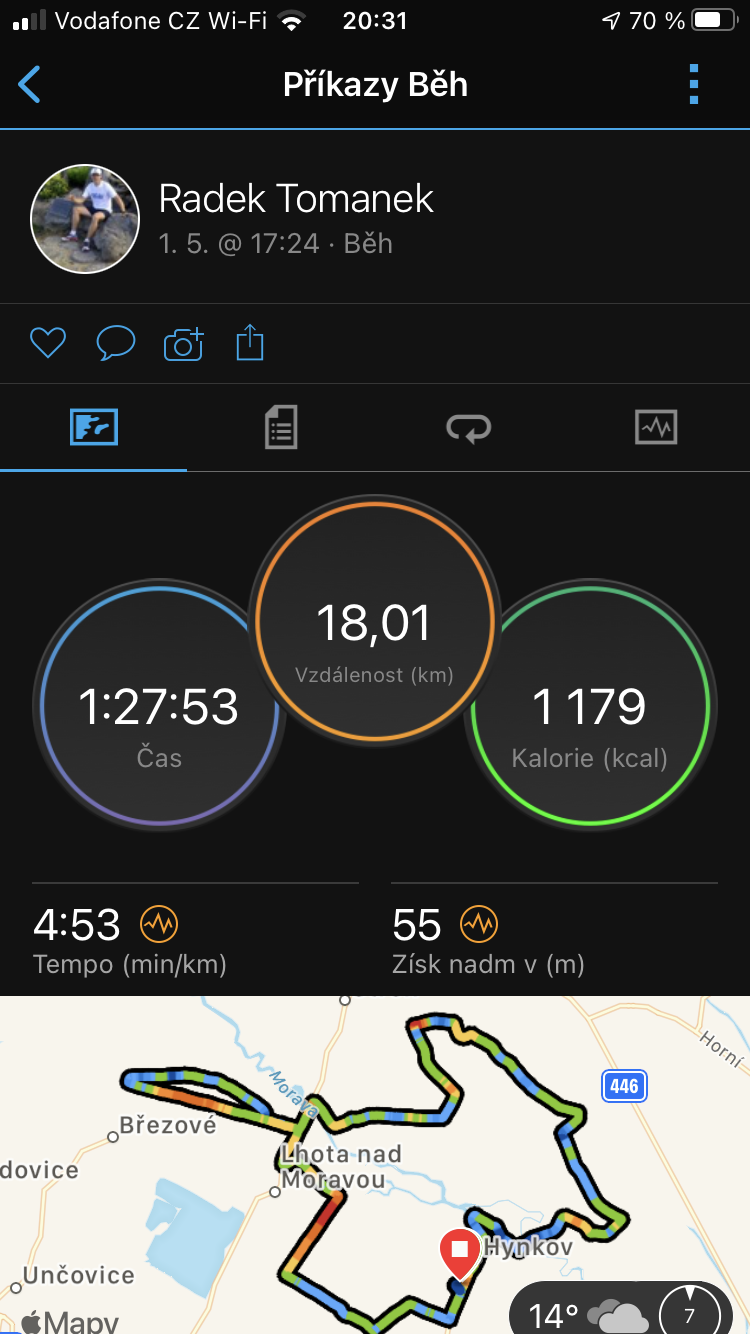The height and width of the screenshot is (1334, 750).
Task: Open the three-dot overflow menu
Action: tap(694, 85)
